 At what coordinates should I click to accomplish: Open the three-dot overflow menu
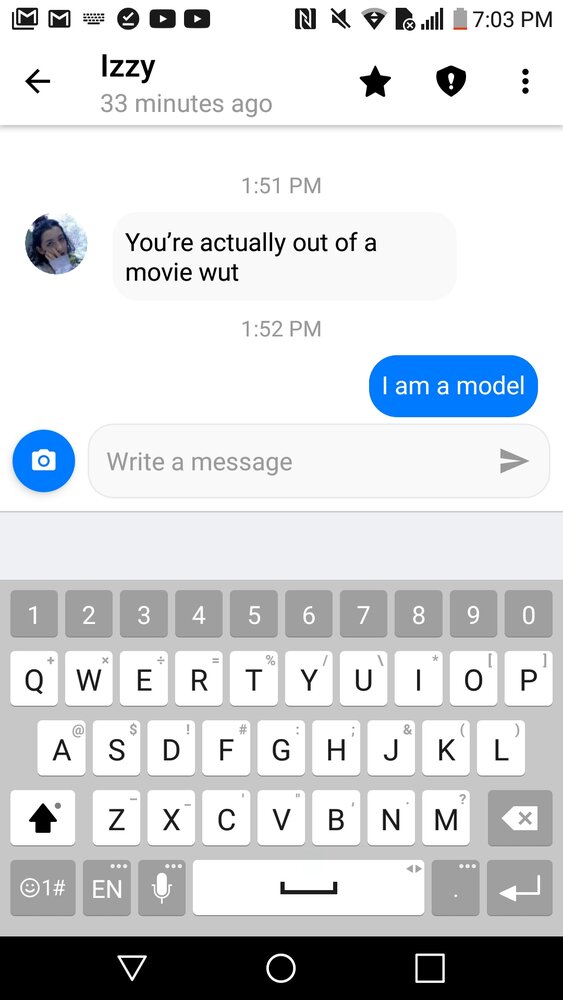(525, 82)
